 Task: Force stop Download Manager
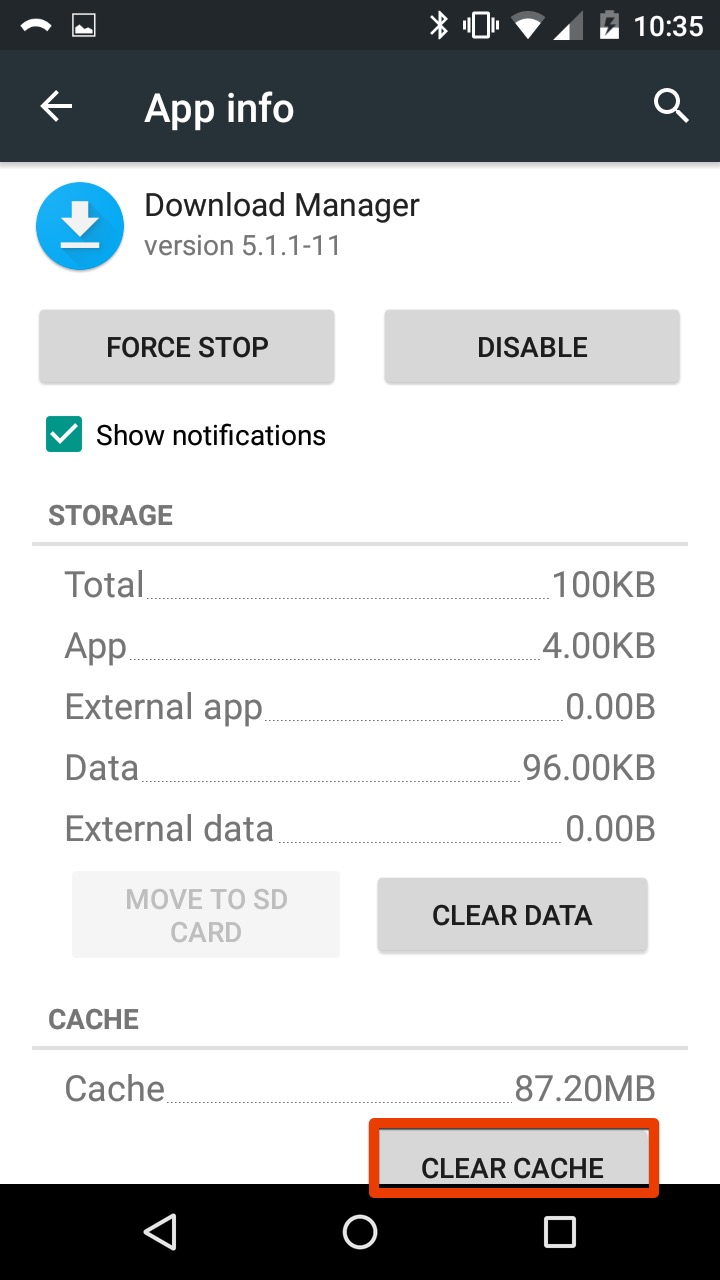click(187, 347)
